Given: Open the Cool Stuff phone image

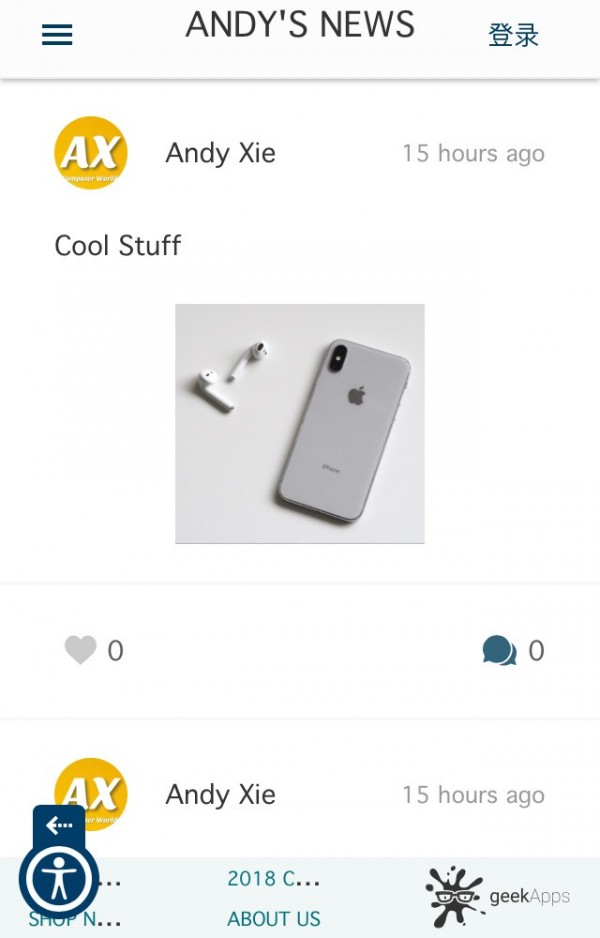Looking at the screenshot, I should pyautogui.click(x=300, y=424).
